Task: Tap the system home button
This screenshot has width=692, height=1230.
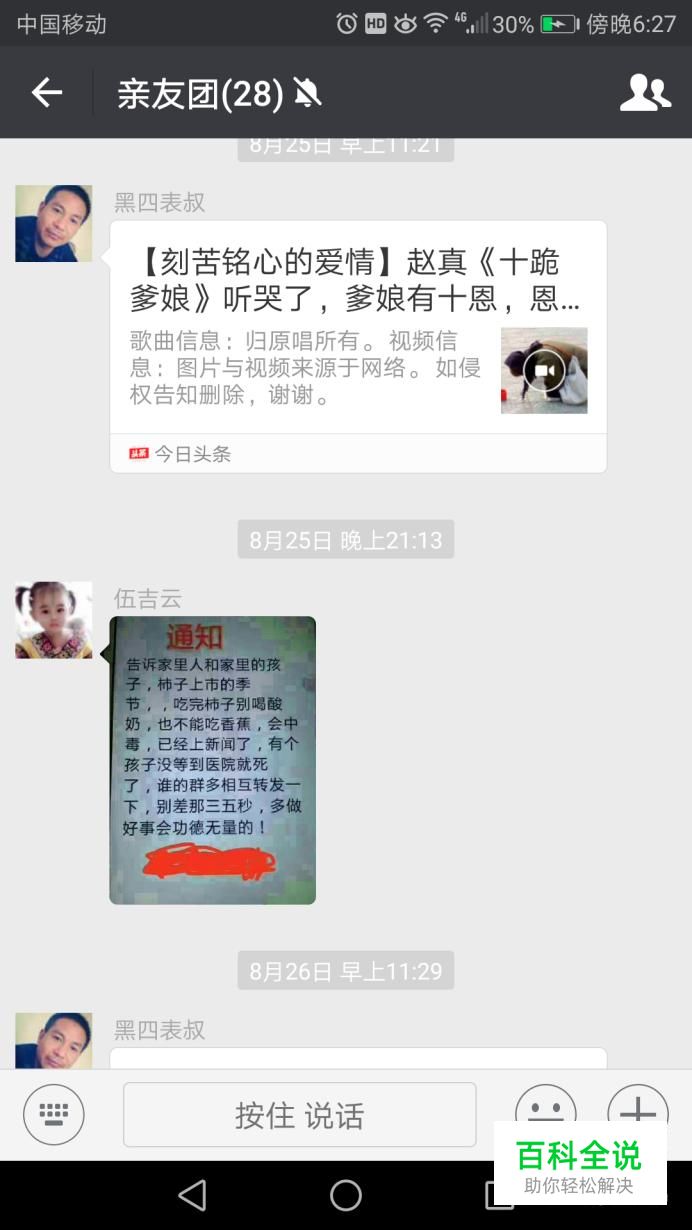Action: pyautogui.click(x=346, y=1195)
